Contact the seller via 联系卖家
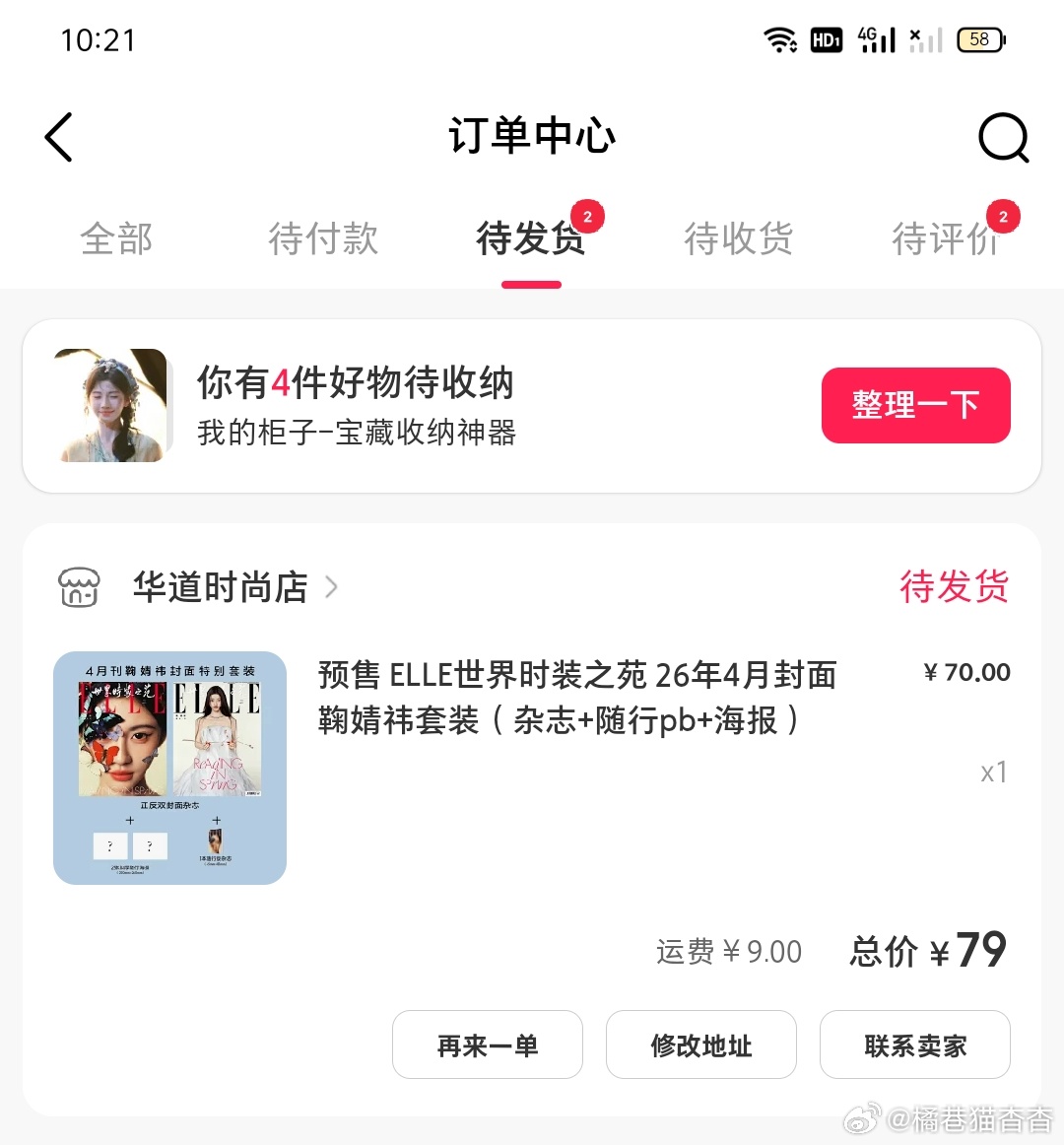Viewport: 1064px width, 1145px height. pyautogui.click(x=914, y=1044)
